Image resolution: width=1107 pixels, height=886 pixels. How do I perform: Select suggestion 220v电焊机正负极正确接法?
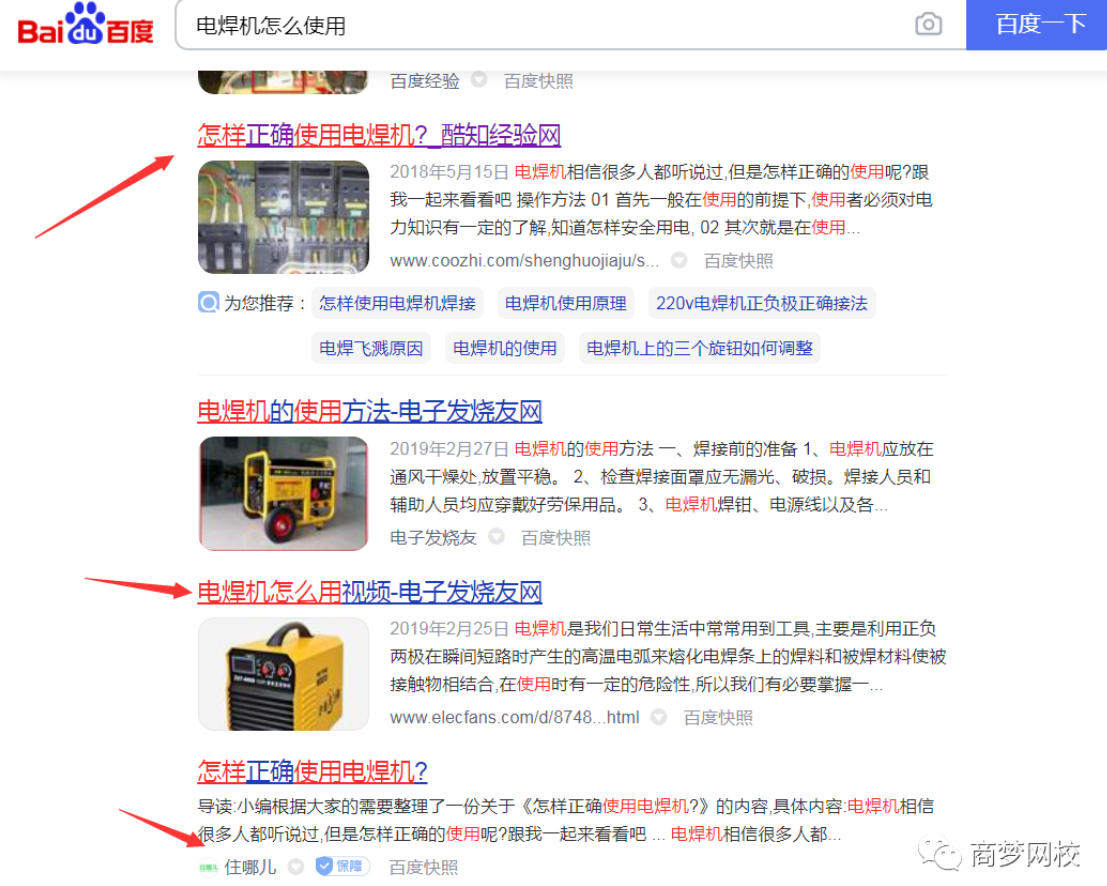[762, 303]
